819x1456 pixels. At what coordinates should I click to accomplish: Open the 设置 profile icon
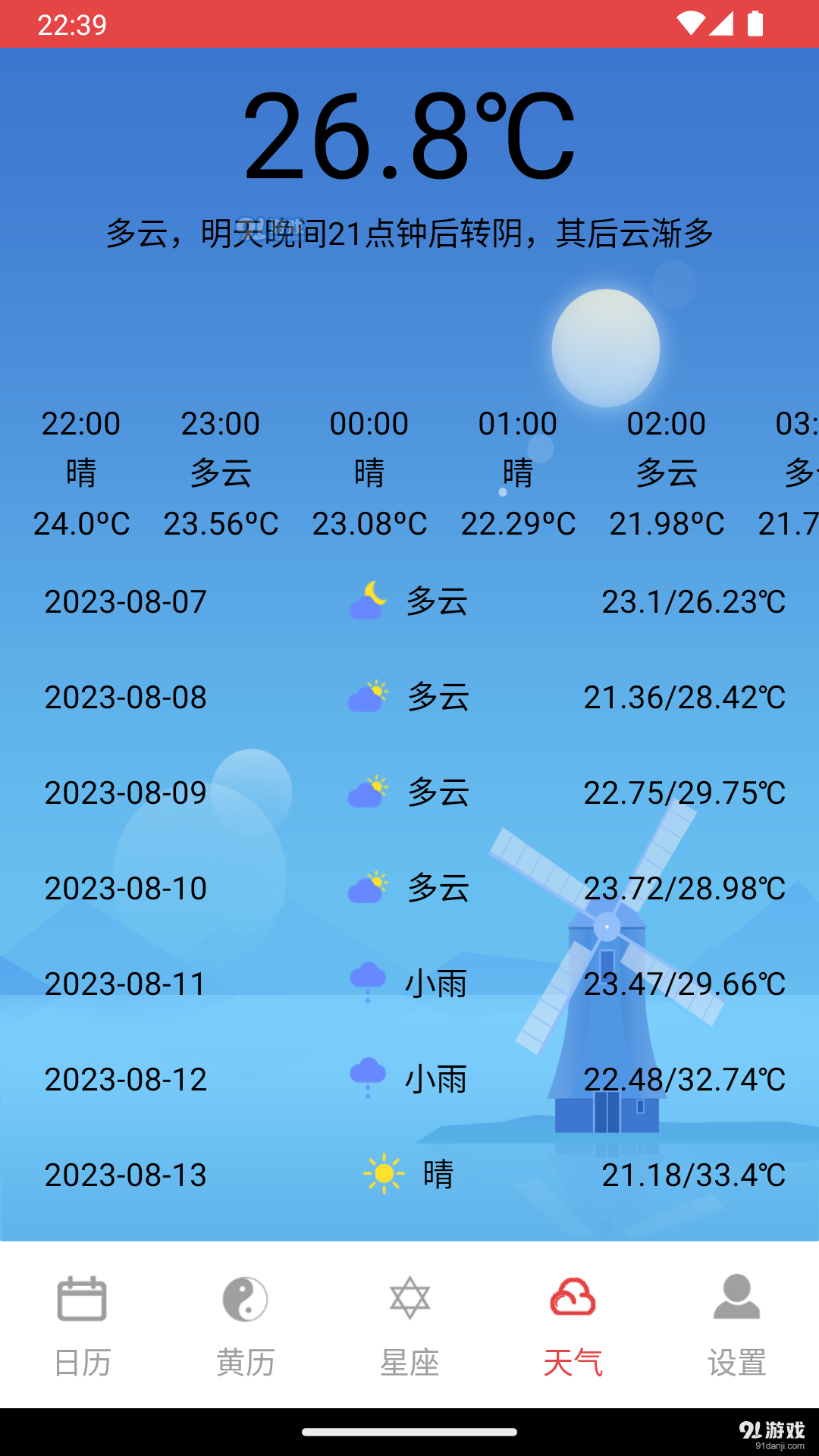click(x=736, y=1297)
